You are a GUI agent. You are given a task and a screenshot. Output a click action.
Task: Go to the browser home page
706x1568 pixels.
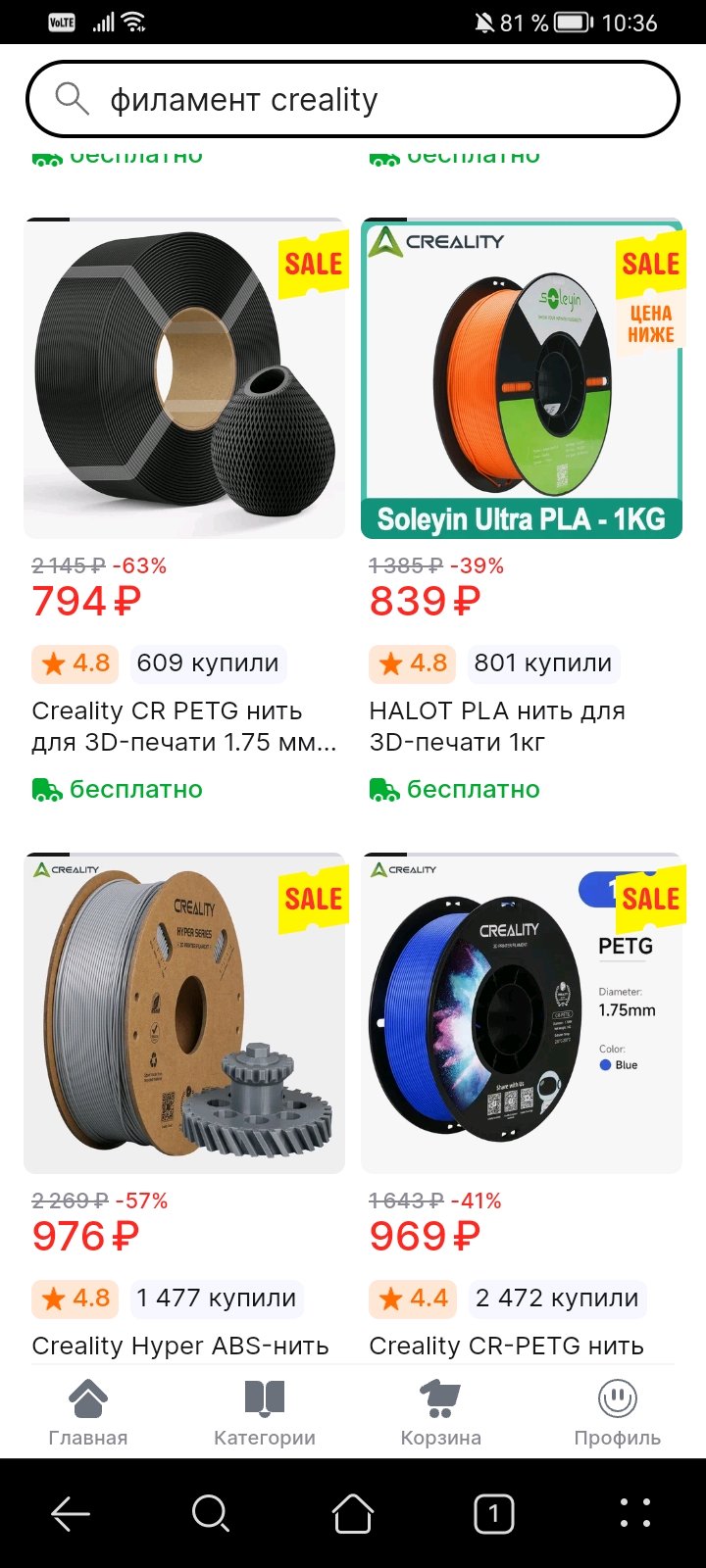click(x=353, y=1514)
